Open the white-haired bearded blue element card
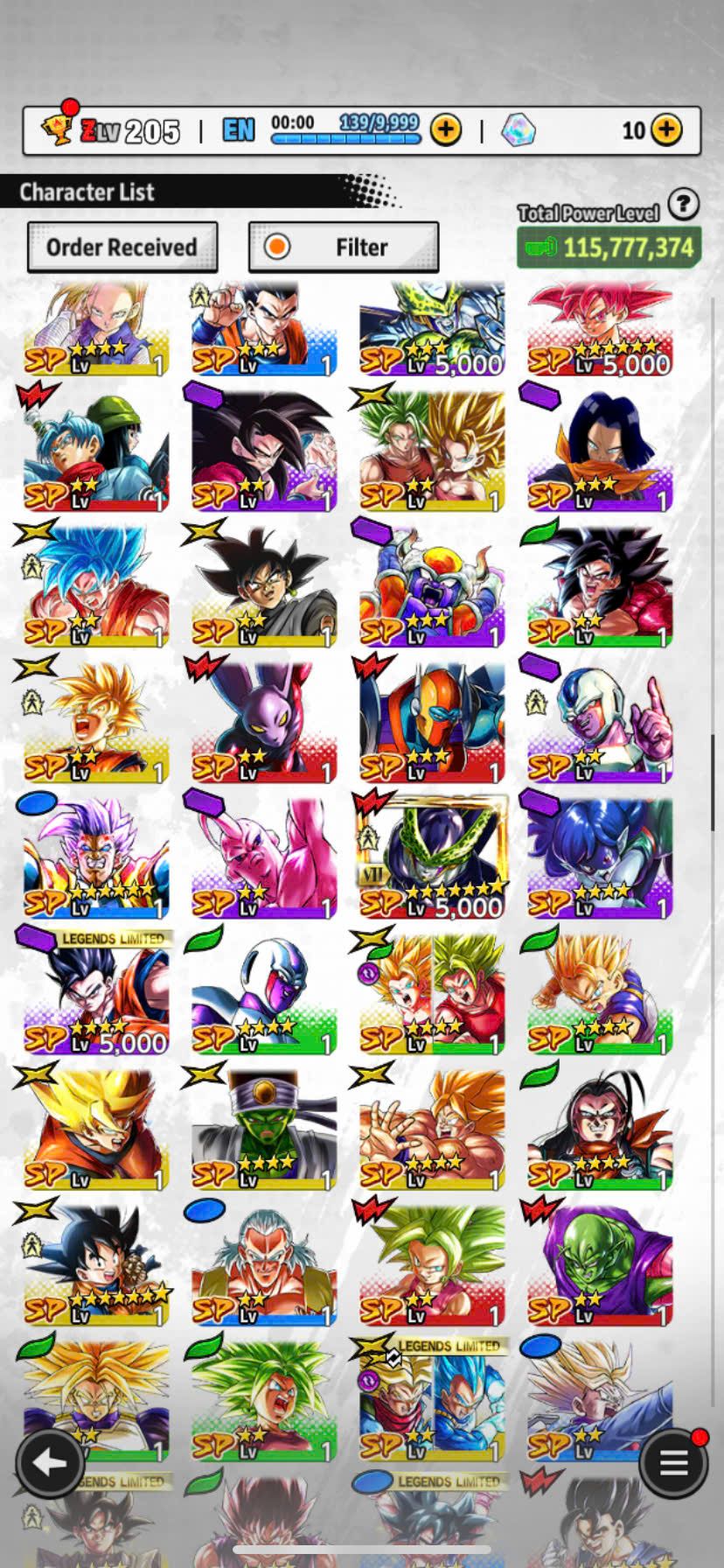 pos(264,1263)
